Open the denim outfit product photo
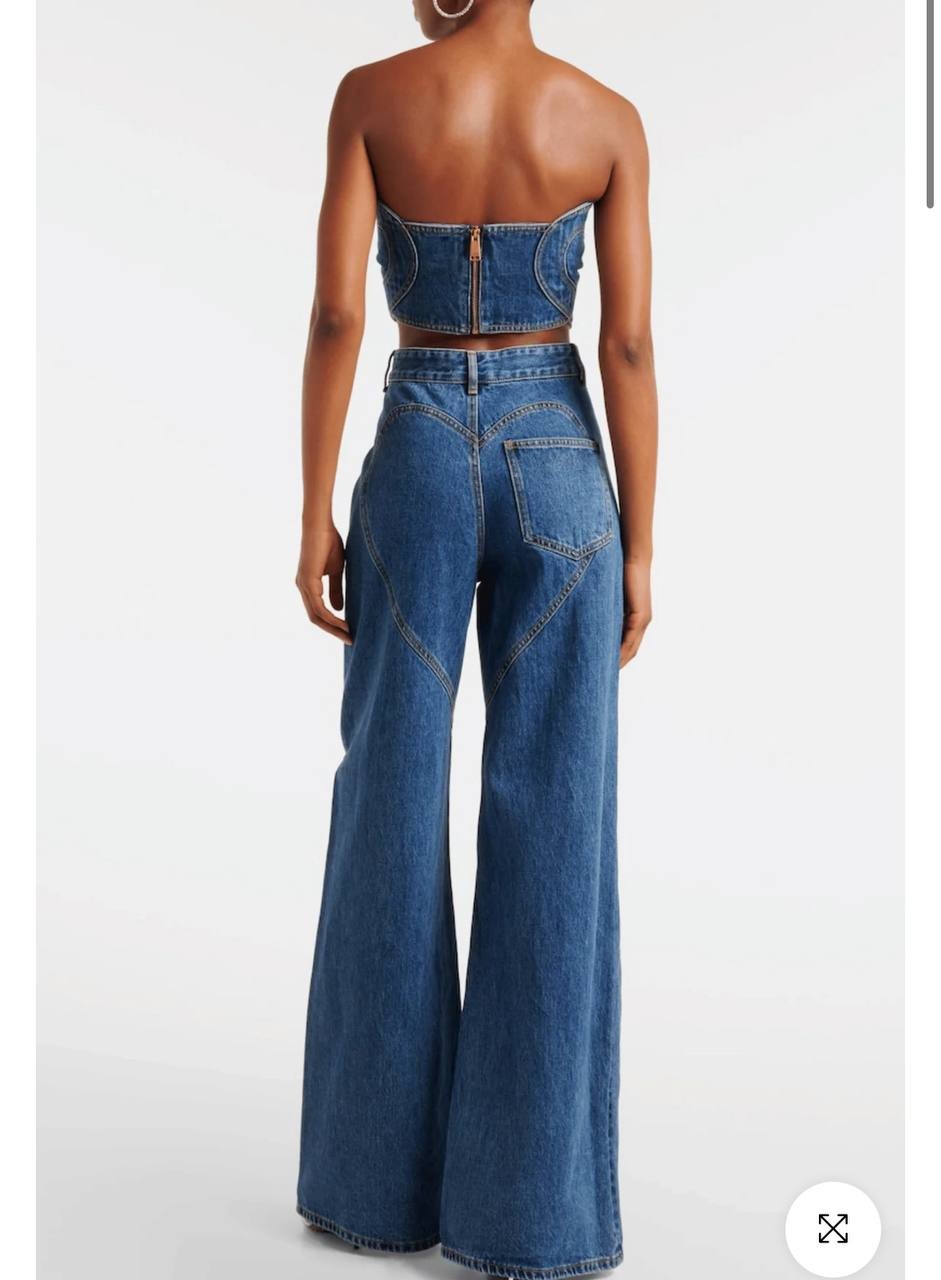 click(x=470, y=640)
